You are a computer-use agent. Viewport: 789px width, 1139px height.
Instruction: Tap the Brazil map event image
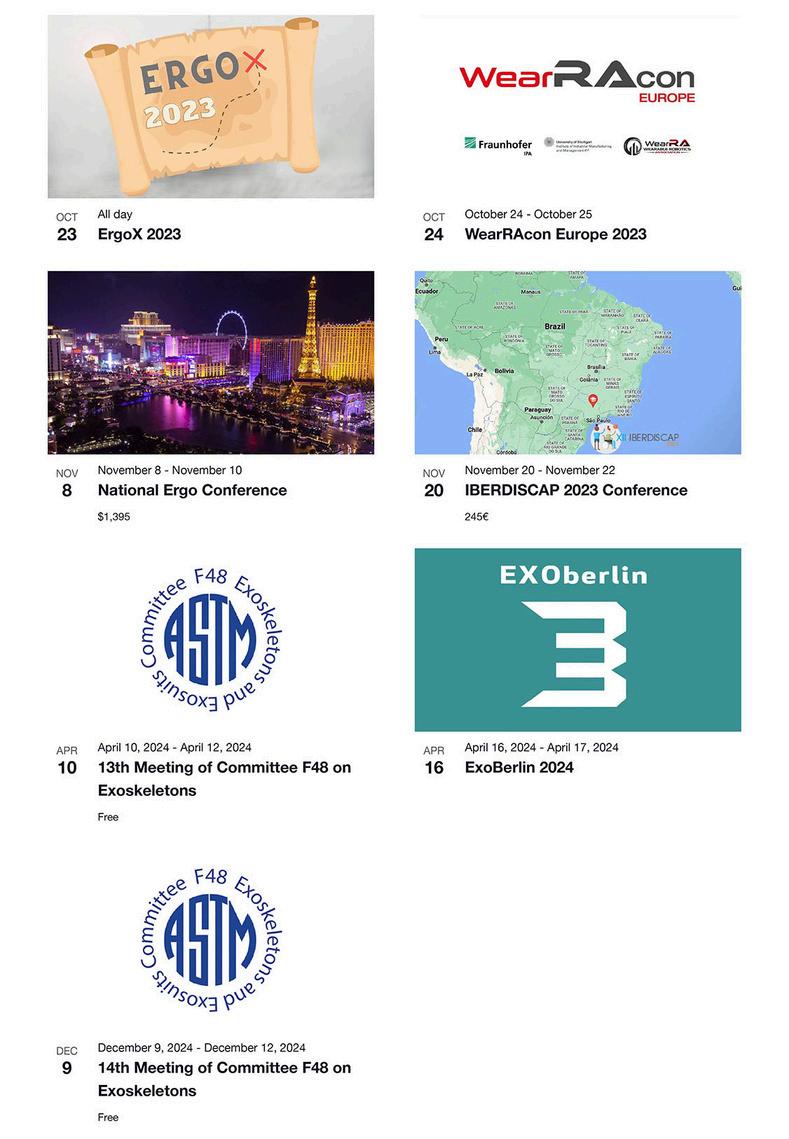click(x=578, y=362)
